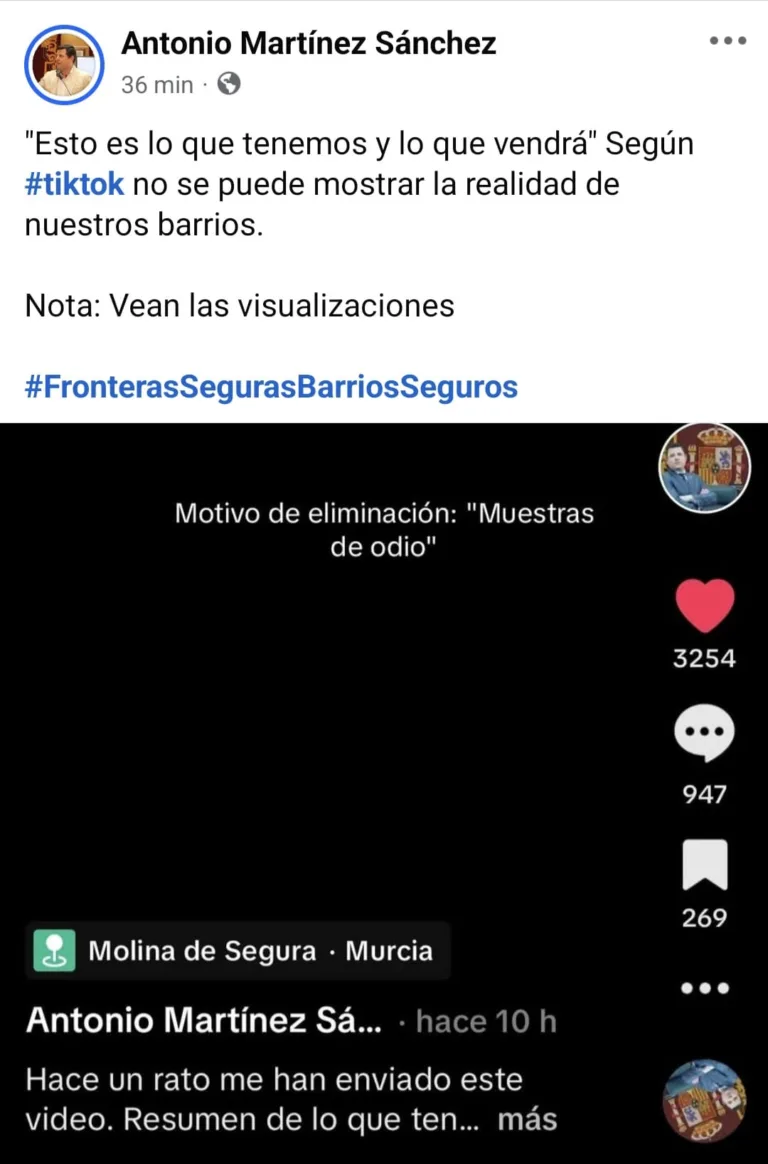768x1164 pixels.
Task: Open the Facebook post options three-dot menu
Action: coord(729,40)
